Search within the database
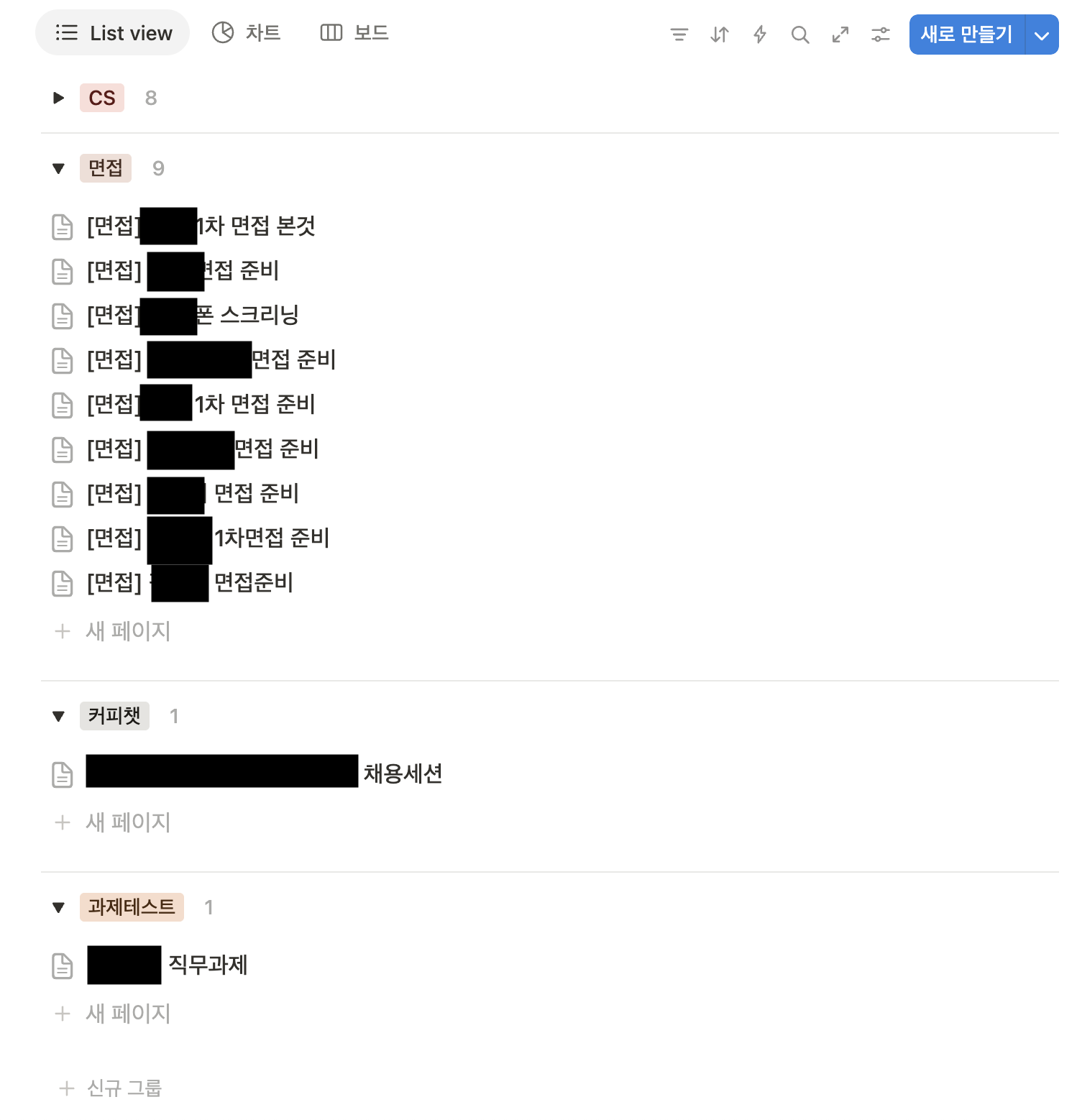The width and height of the screenshot is (1077, 1120). [x=799, y=35]
